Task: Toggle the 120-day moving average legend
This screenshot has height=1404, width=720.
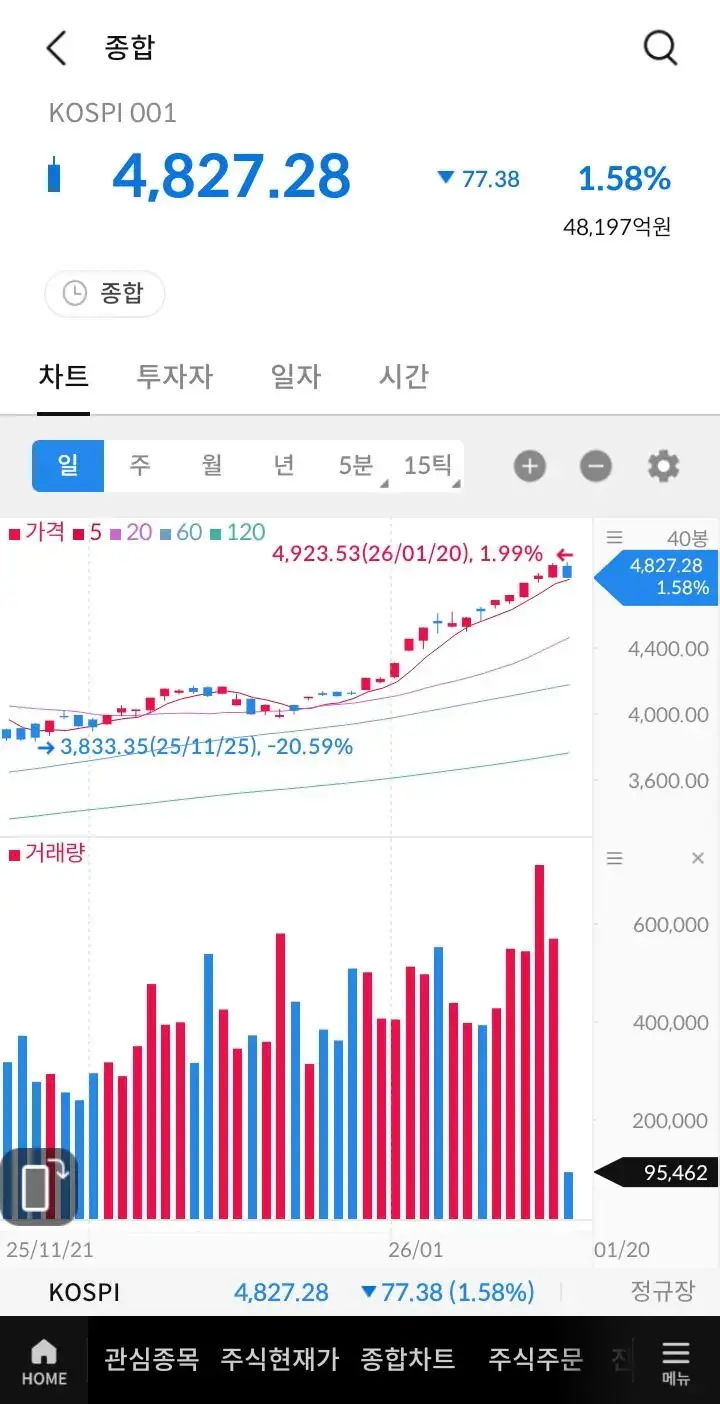Action: tap(236, 534)
